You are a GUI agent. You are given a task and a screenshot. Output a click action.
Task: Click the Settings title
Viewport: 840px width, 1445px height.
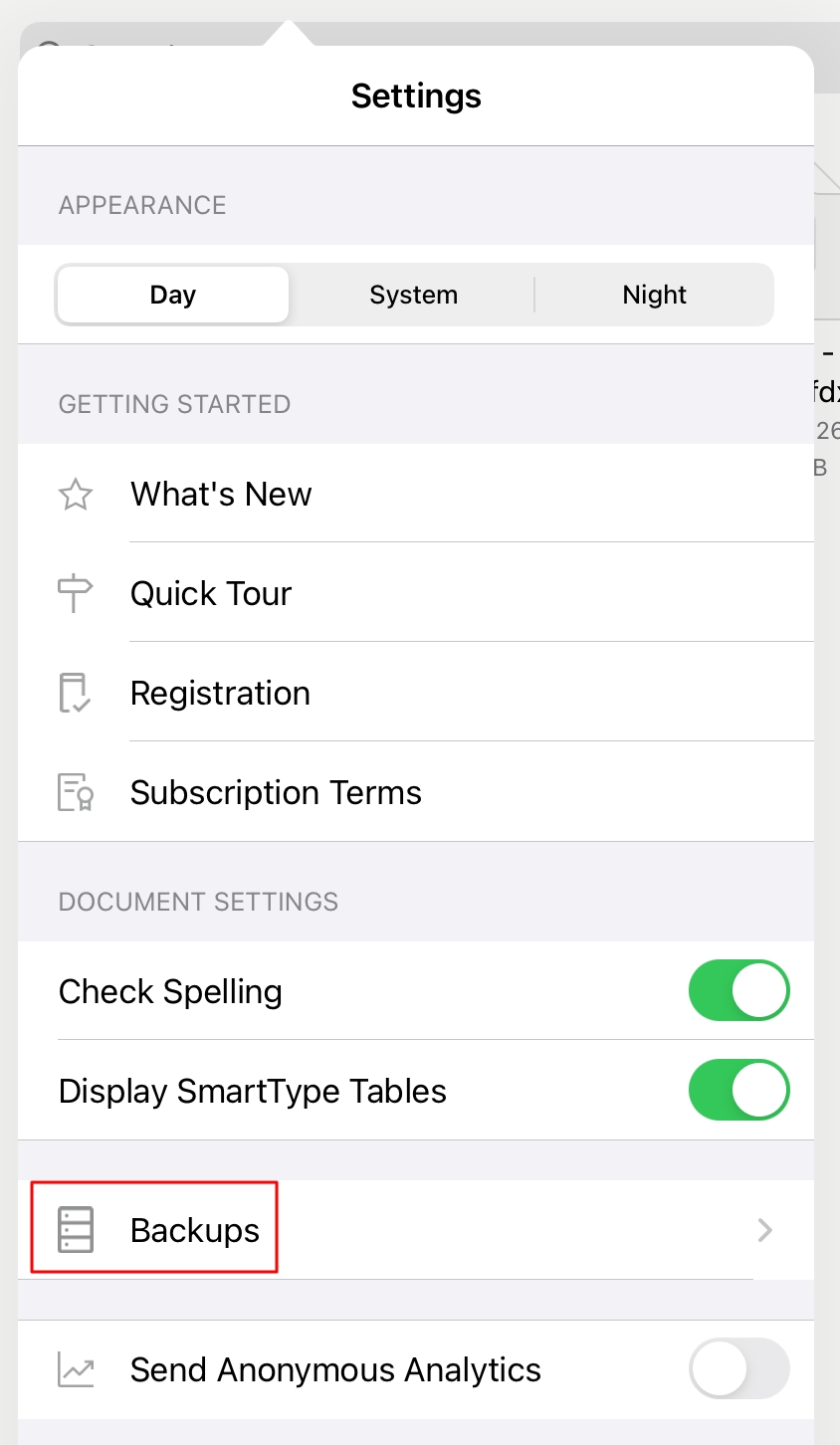tap(416, 96)
